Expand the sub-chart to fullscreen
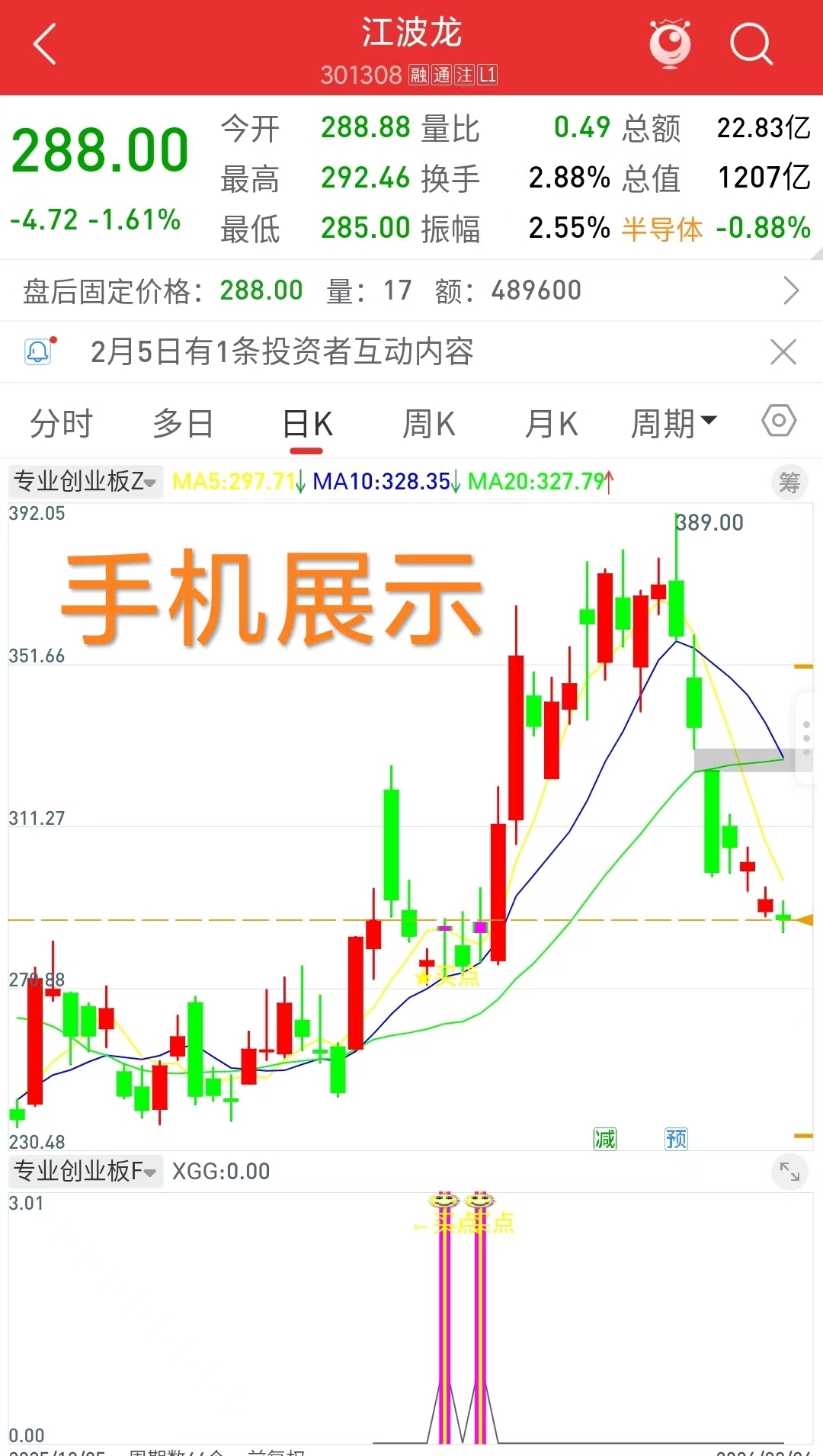 pos(789,1172)
